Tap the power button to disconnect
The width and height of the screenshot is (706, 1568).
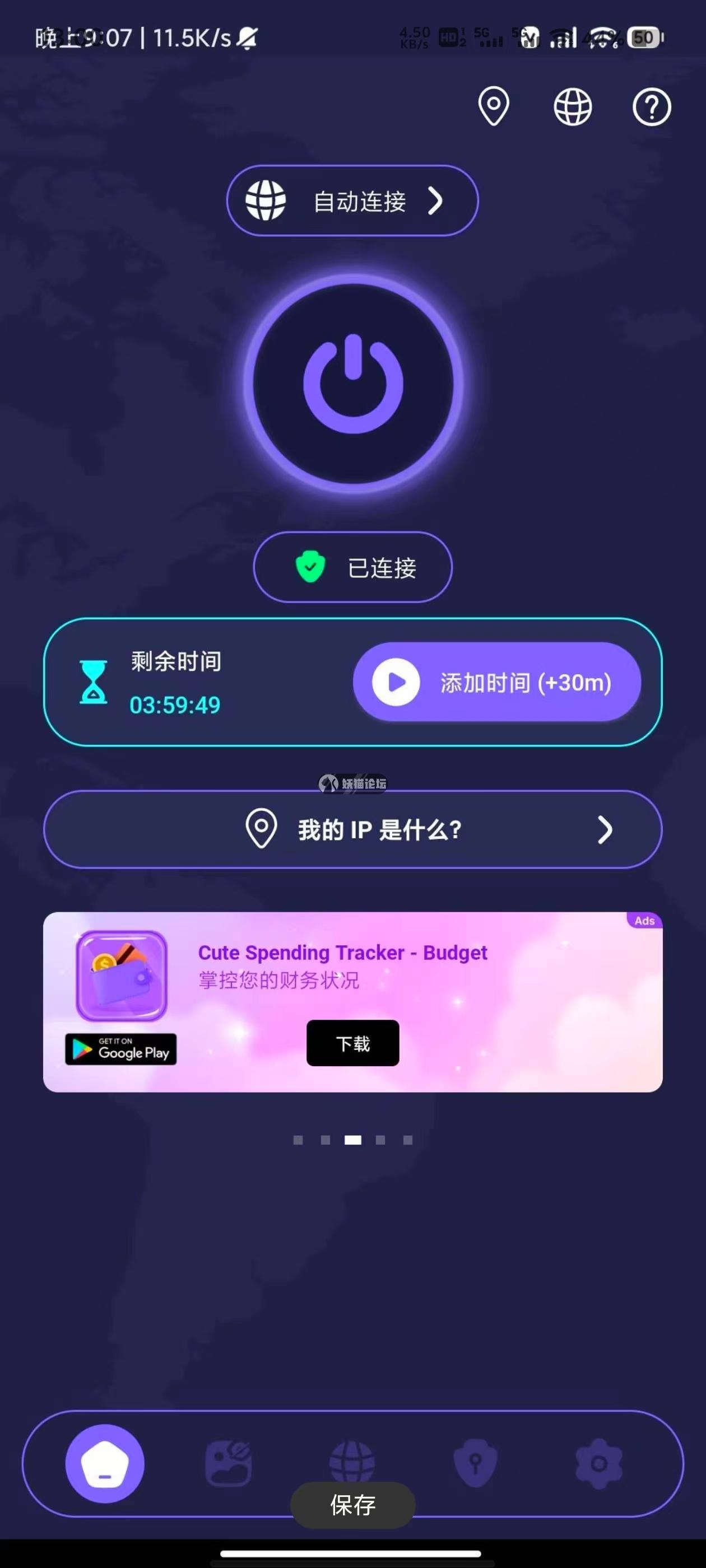pos(354,384)
